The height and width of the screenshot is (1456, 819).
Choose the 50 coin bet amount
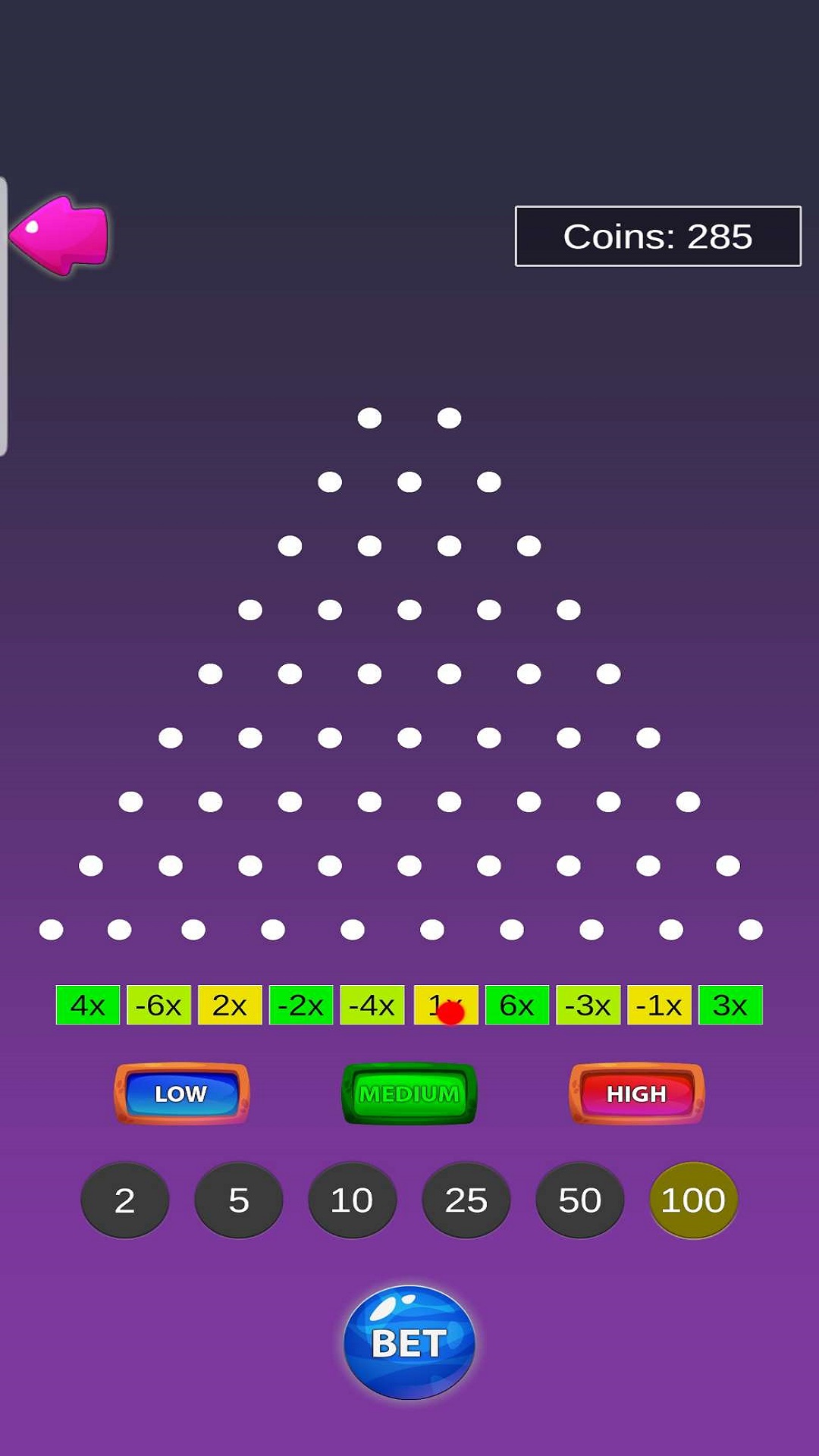[x=579, y=1200]
